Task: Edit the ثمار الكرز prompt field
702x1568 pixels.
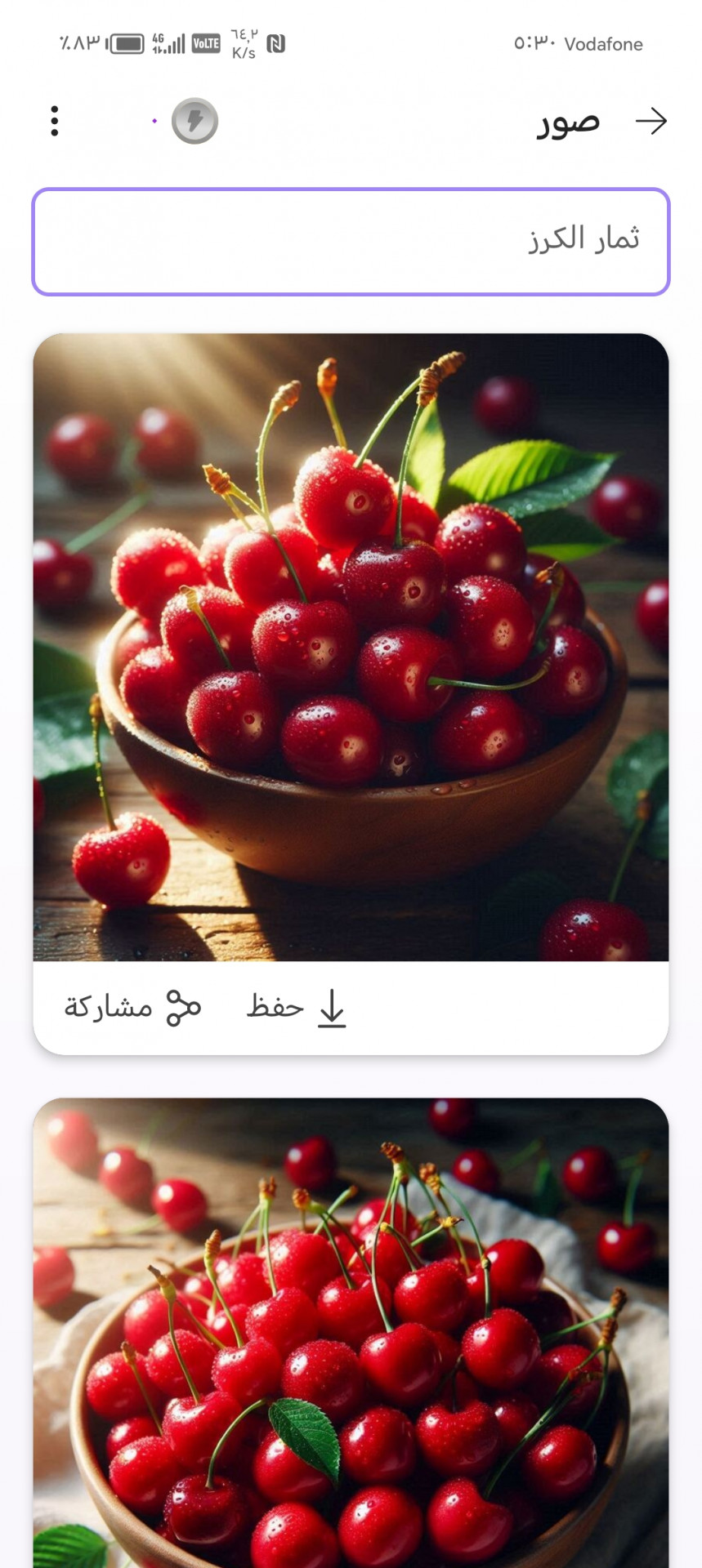Action: click(x=351, y=242)
